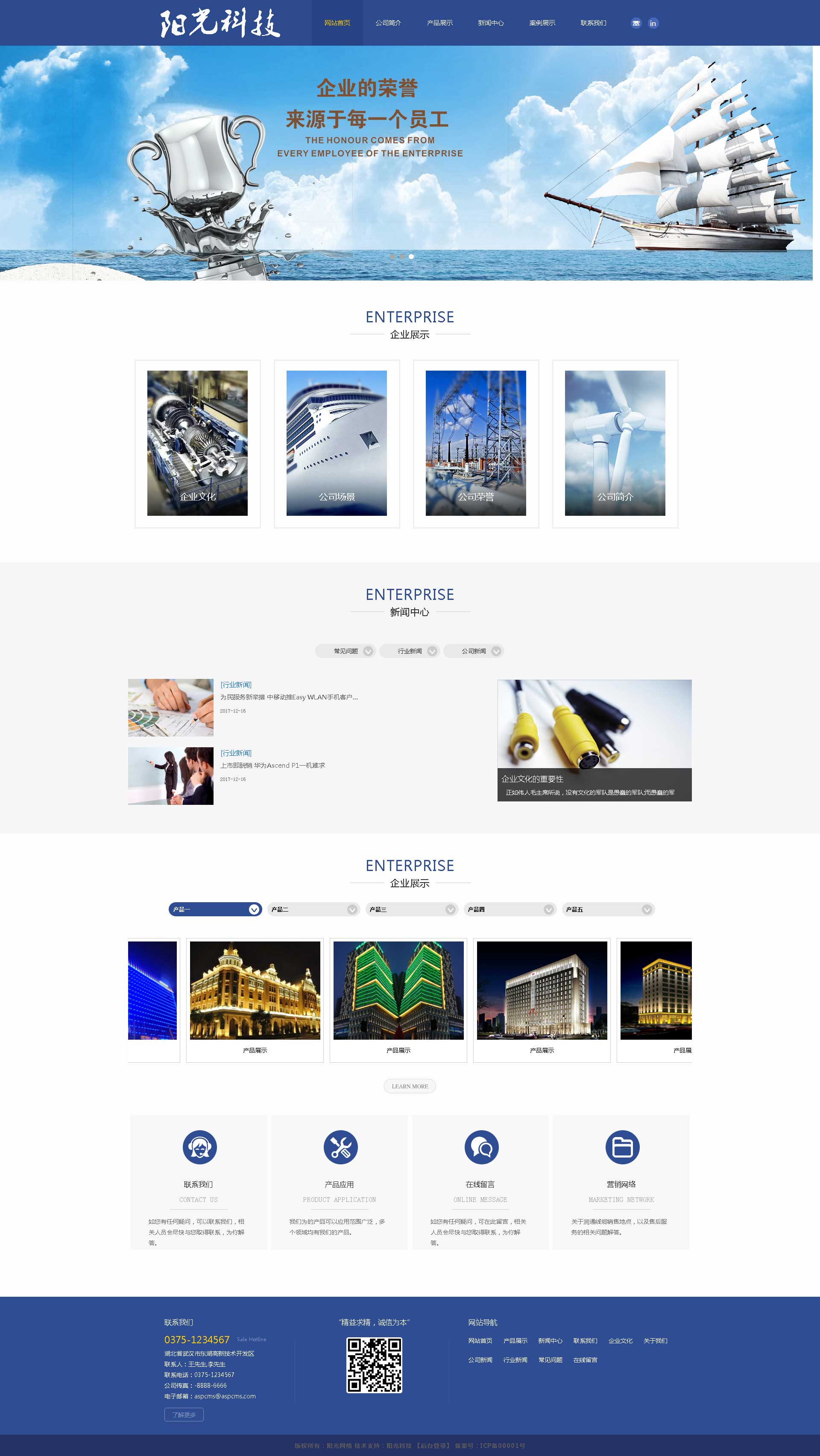
Task: Select 案例展示 in the header
Action: (542, 23)
